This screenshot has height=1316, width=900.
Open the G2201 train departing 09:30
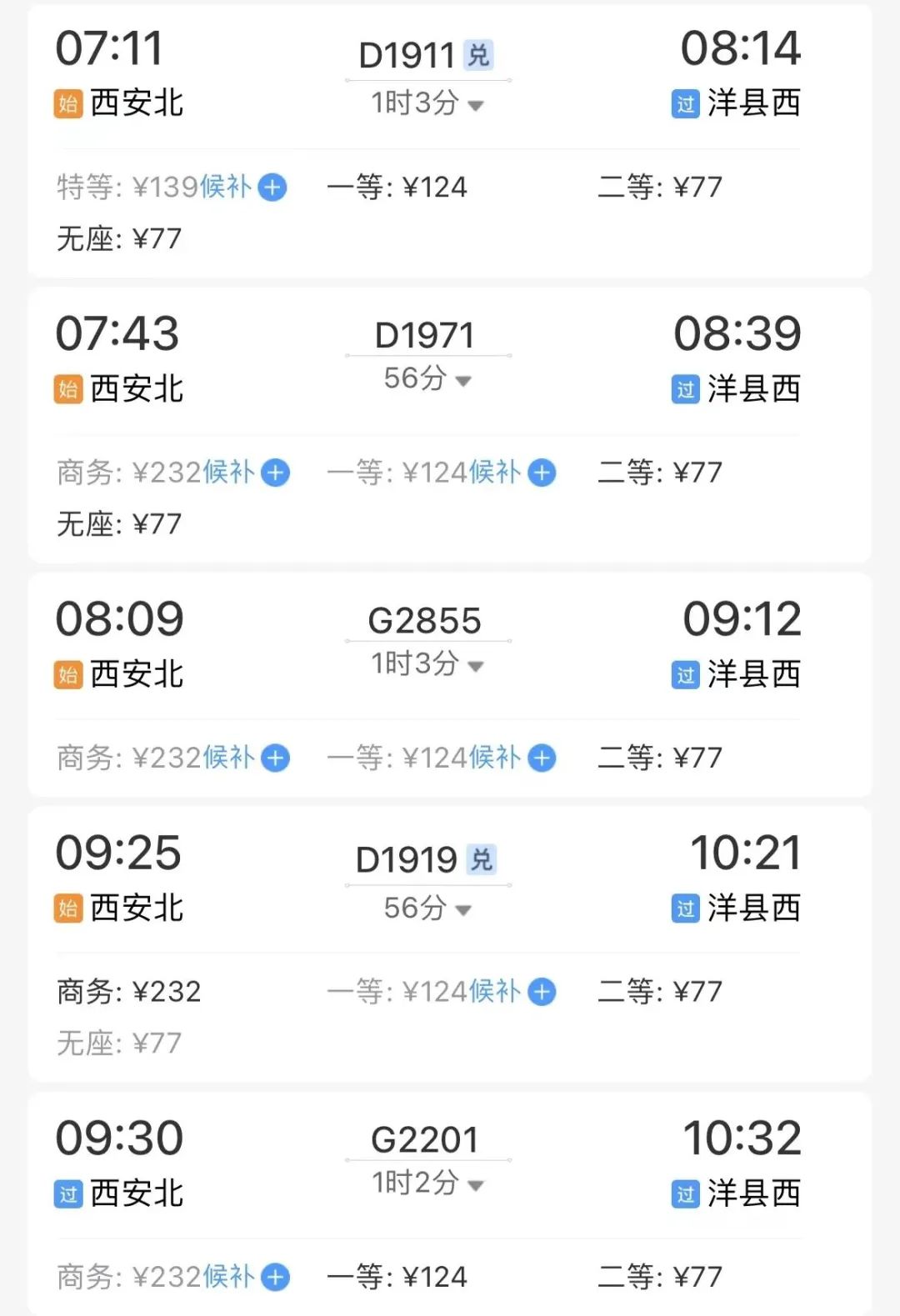424,1140
